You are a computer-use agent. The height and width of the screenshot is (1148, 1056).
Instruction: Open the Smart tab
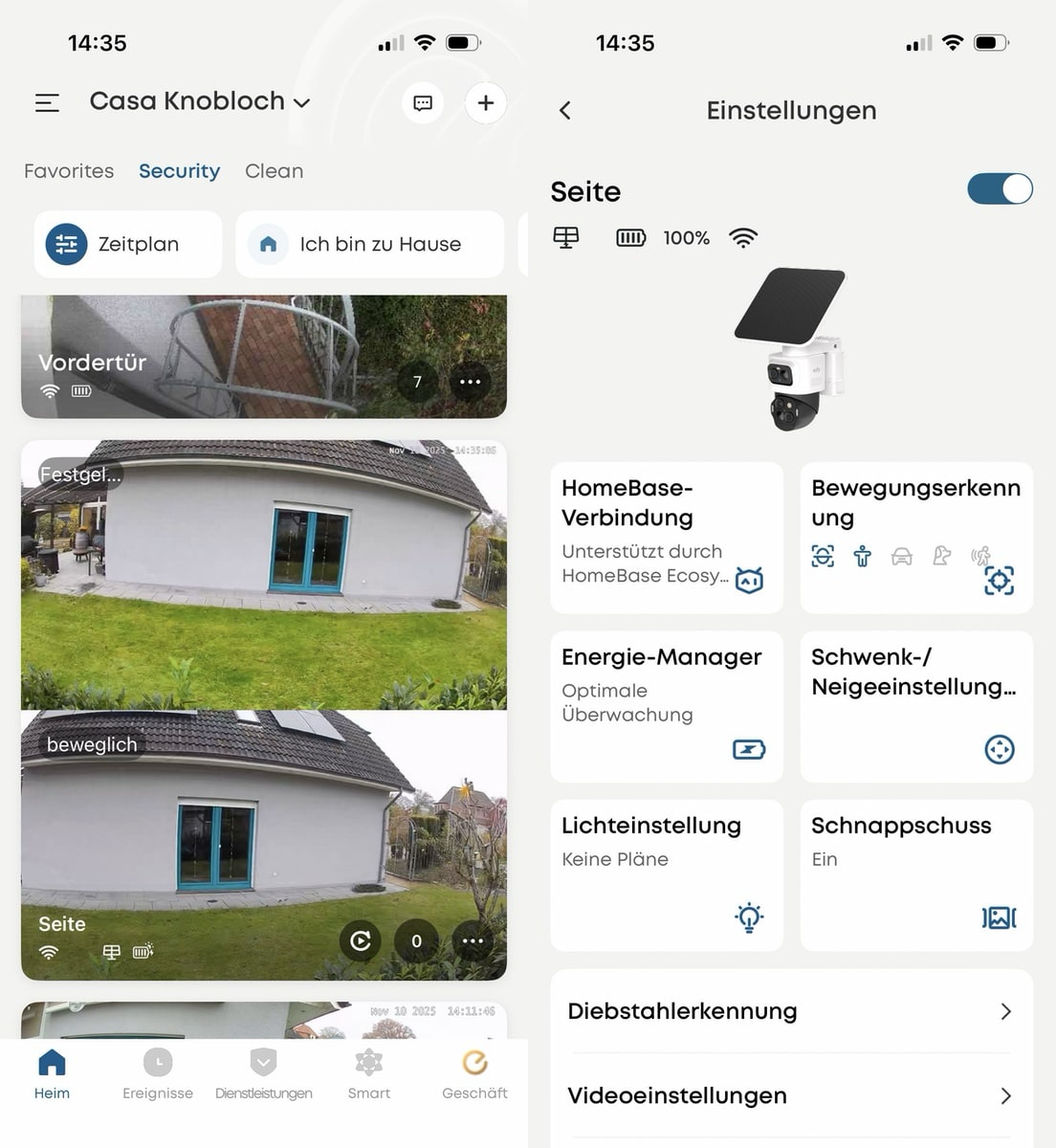tap(369, 1073)
